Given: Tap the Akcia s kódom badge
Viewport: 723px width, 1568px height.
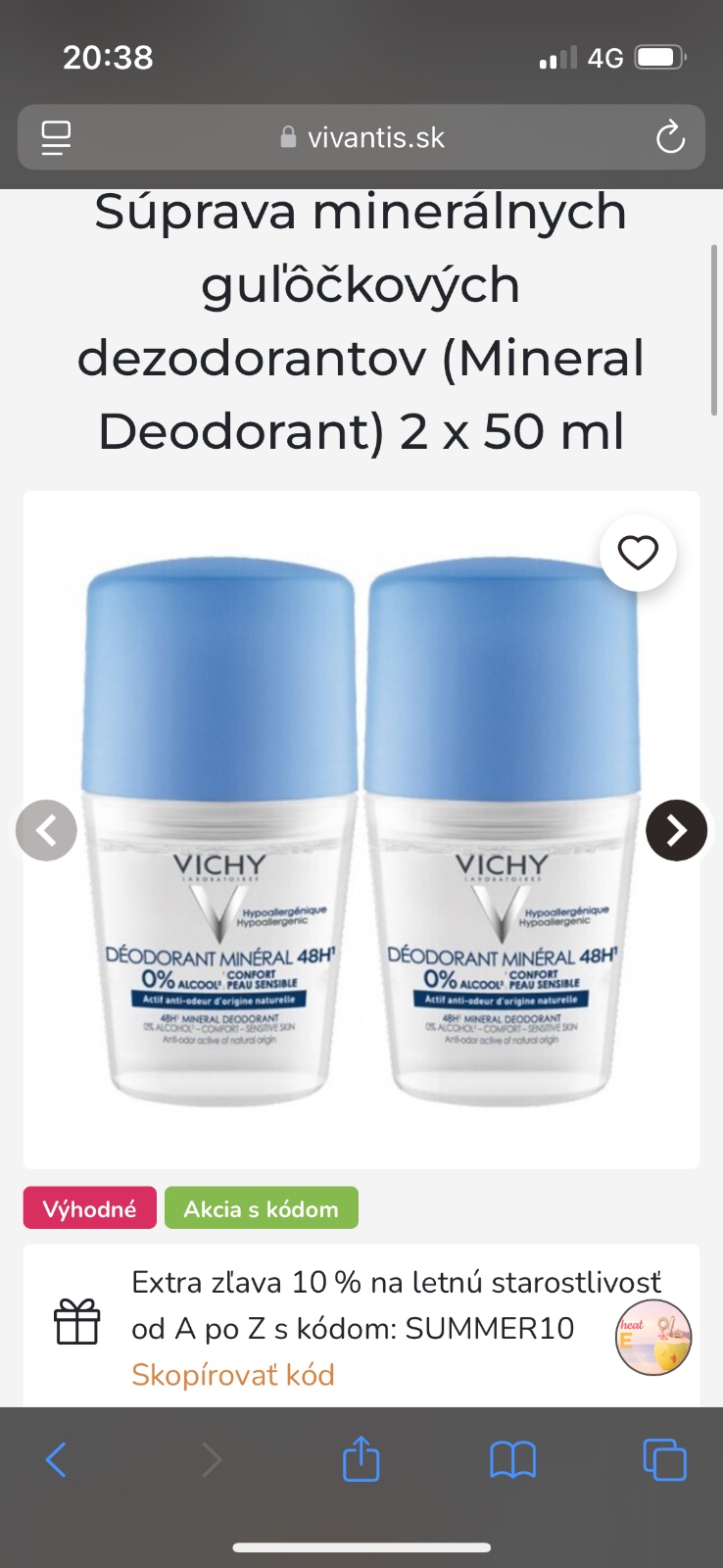Looking at the screenshot, I should (261, 1208).
